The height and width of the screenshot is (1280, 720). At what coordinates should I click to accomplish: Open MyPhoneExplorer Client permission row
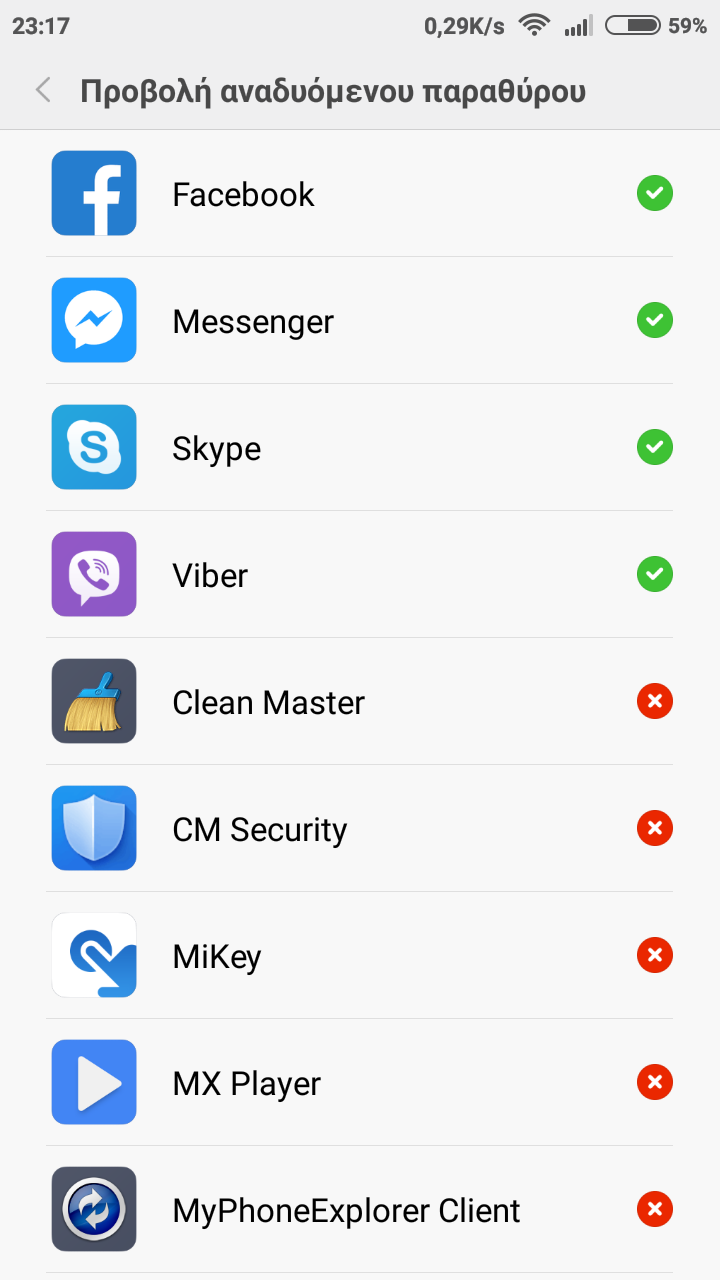click(360, 1210)
